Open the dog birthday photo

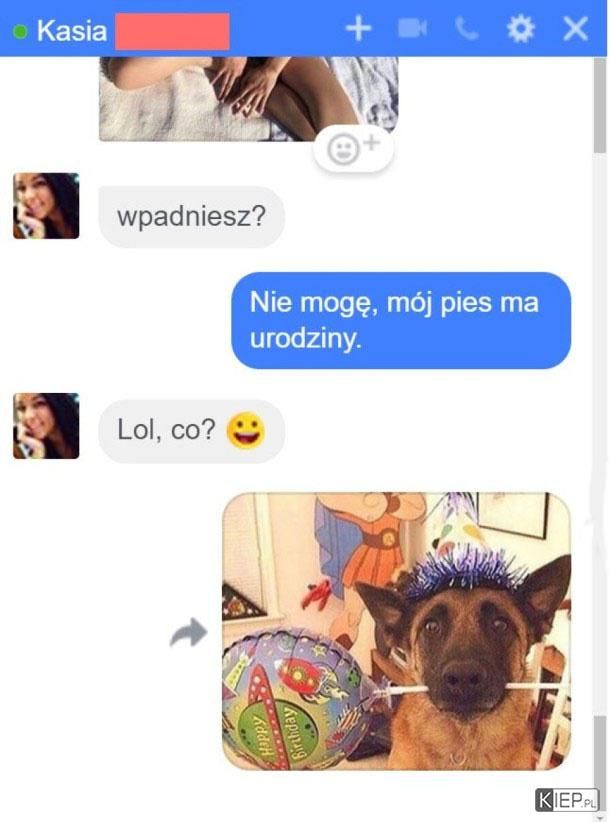pyautogui.click(x=396, y=630)
